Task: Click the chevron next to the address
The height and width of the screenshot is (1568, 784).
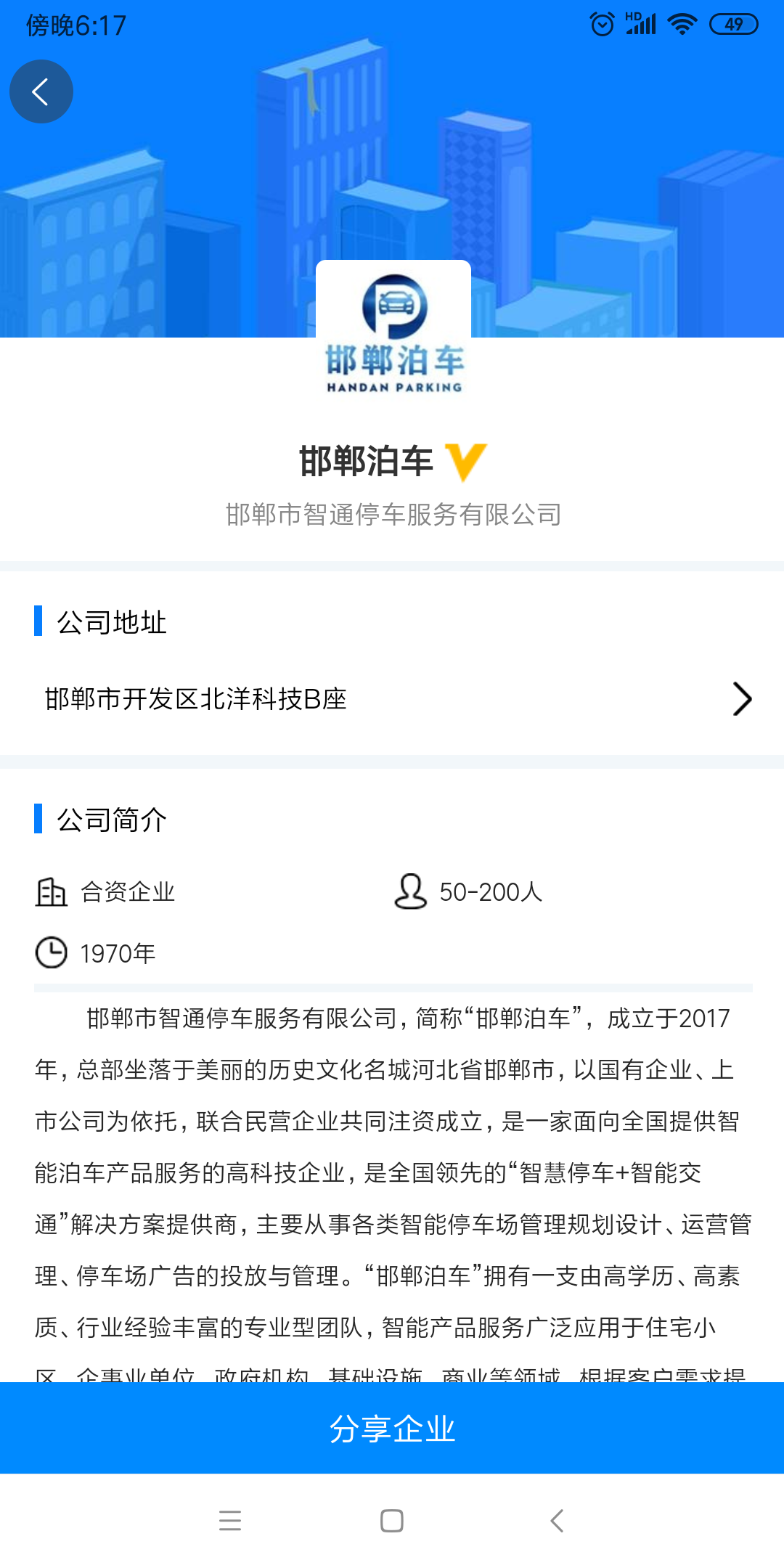Action: [742, 699]
